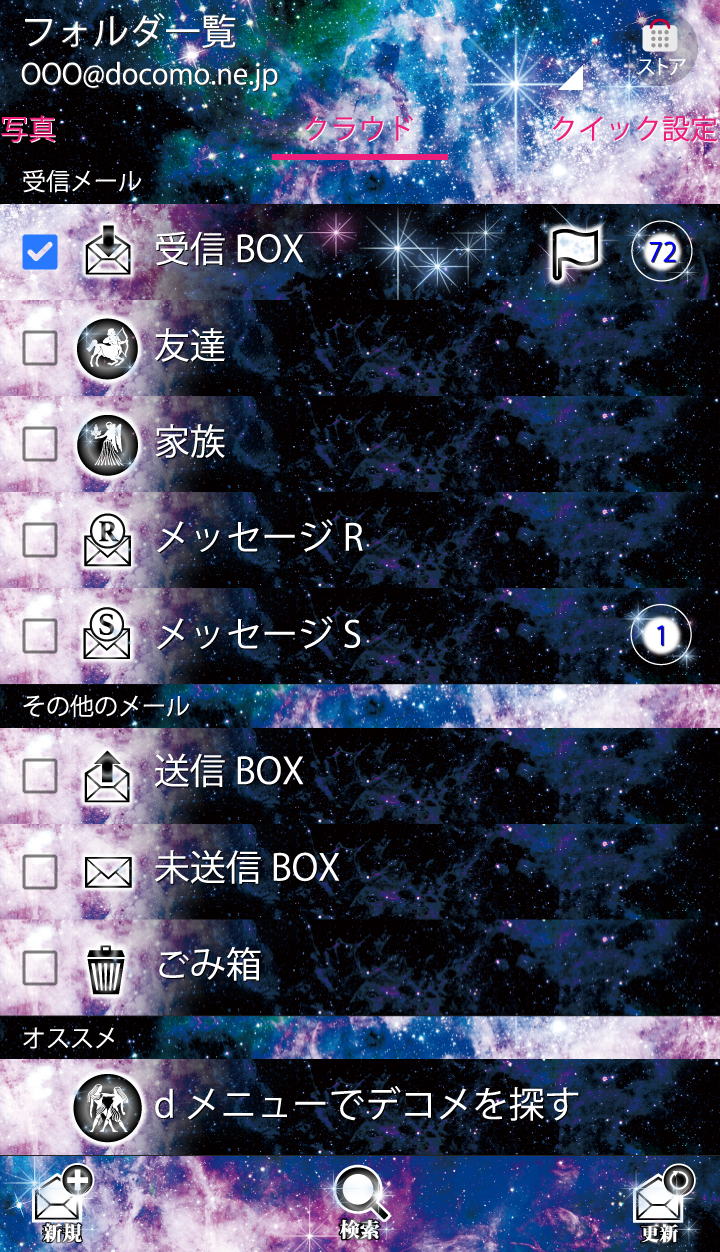Image resolution: width=720 pixels, height=1252 pixels.
Task: Open the ストア store icon
Action: click(x=660, y=46)
